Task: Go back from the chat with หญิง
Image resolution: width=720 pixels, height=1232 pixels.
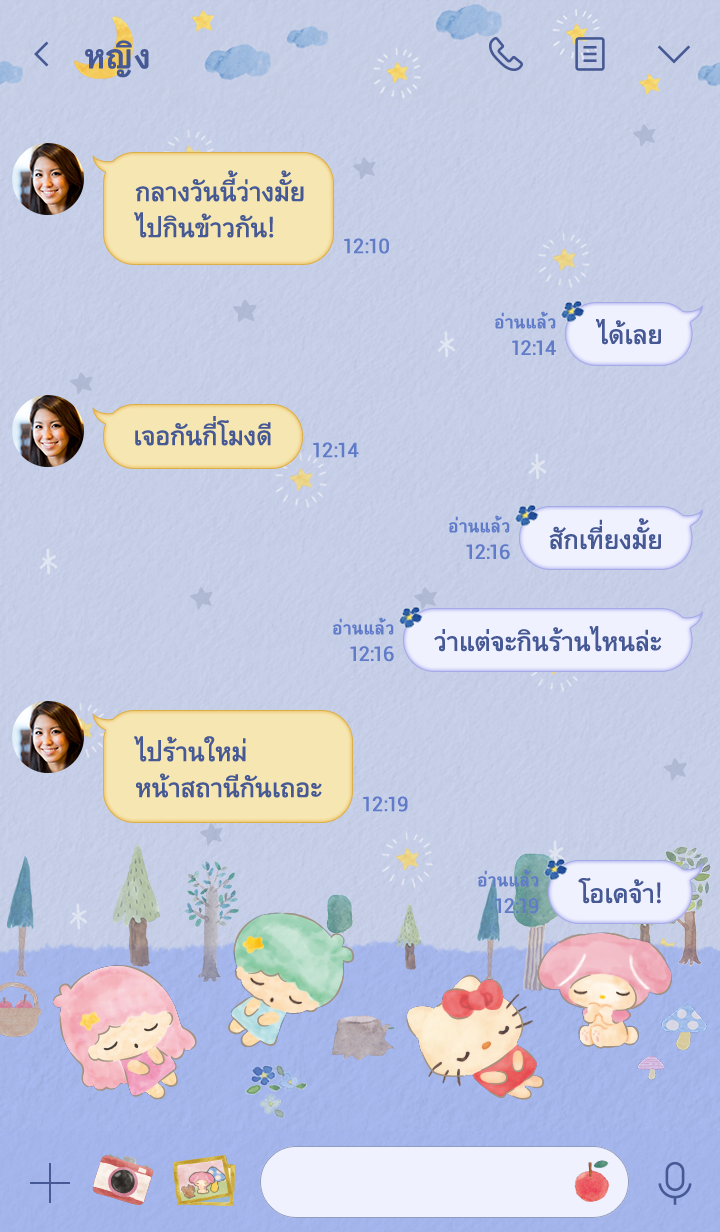Action: click(41, 54)
